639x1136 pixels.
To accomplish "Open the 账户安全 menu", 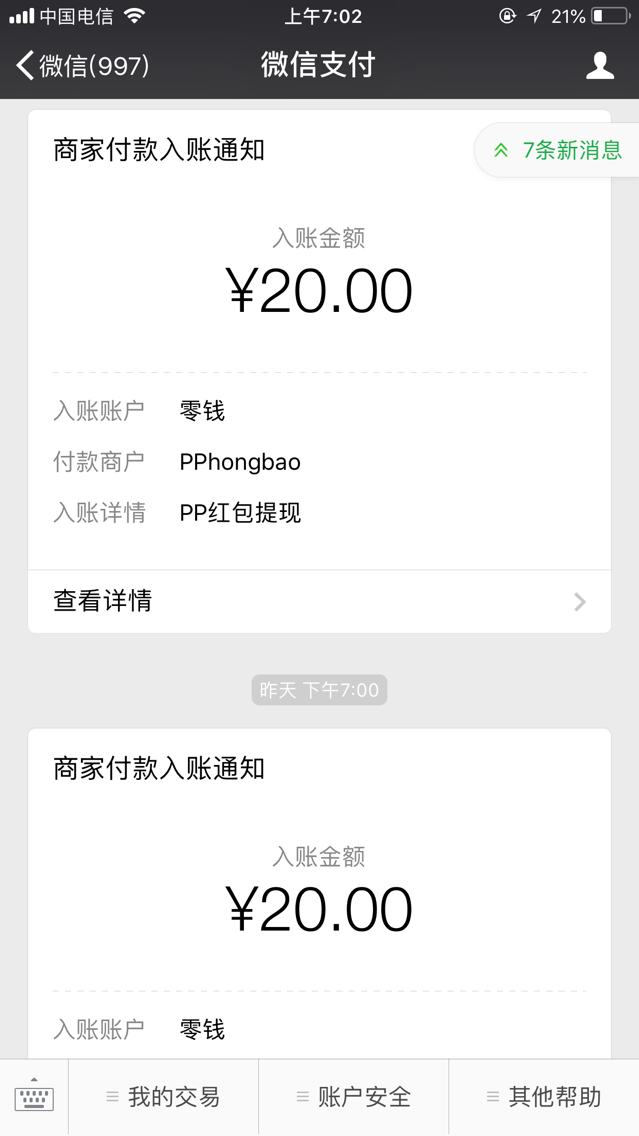I will click(354, 1097).
